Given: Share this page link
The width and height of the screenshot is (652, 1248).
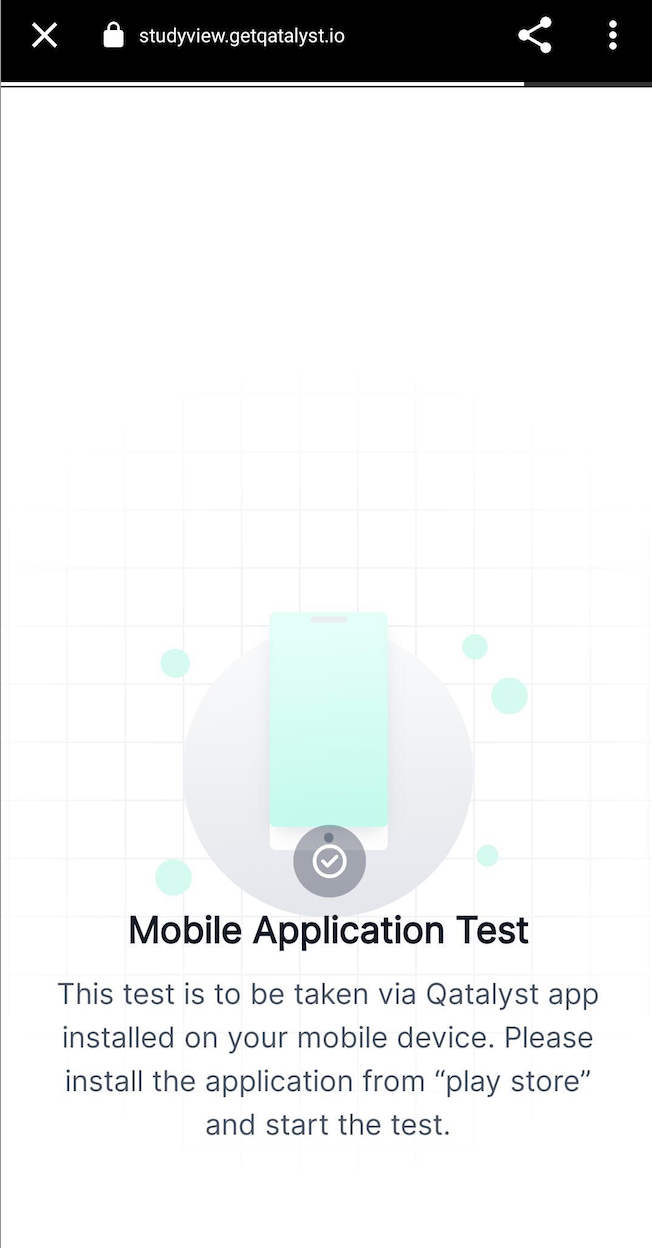Looking at the screenshot, I should [x=535, y=36].
